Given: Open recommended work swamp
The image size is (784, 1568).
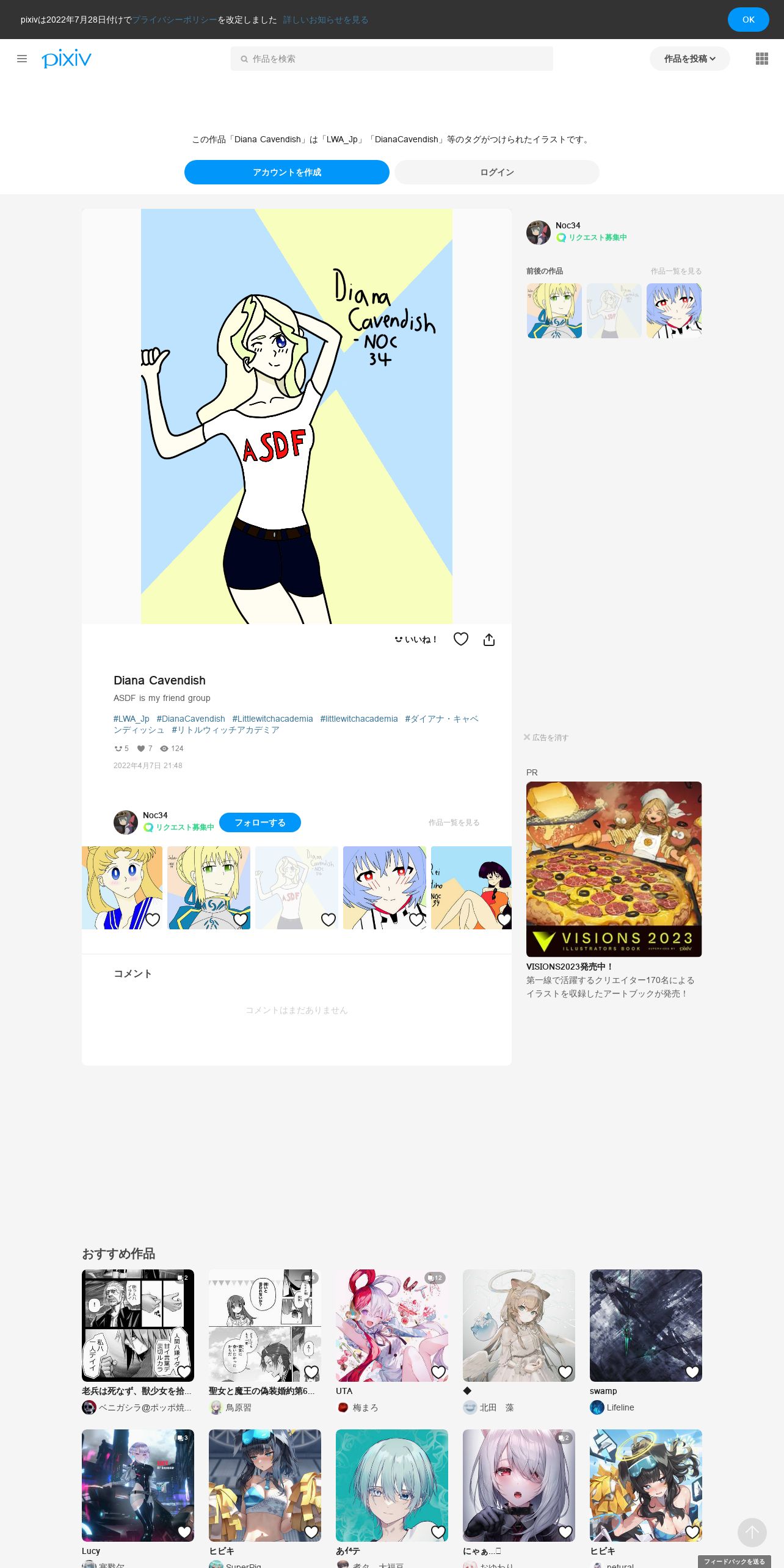Looking at the screenshot, I should click(645, 1325).
